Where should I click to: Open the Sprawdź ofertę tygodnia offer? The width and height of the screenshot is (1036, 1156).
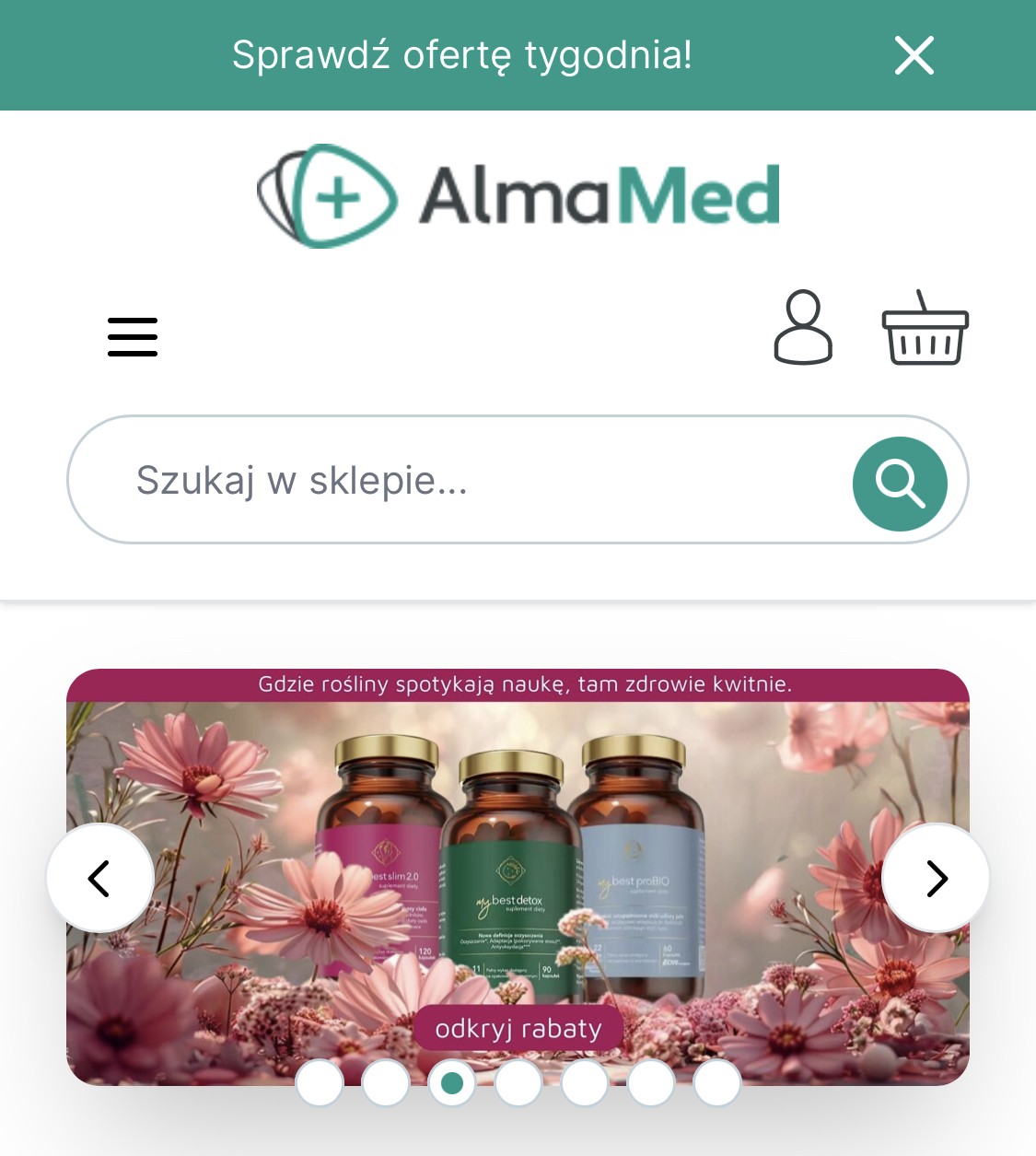461,55
